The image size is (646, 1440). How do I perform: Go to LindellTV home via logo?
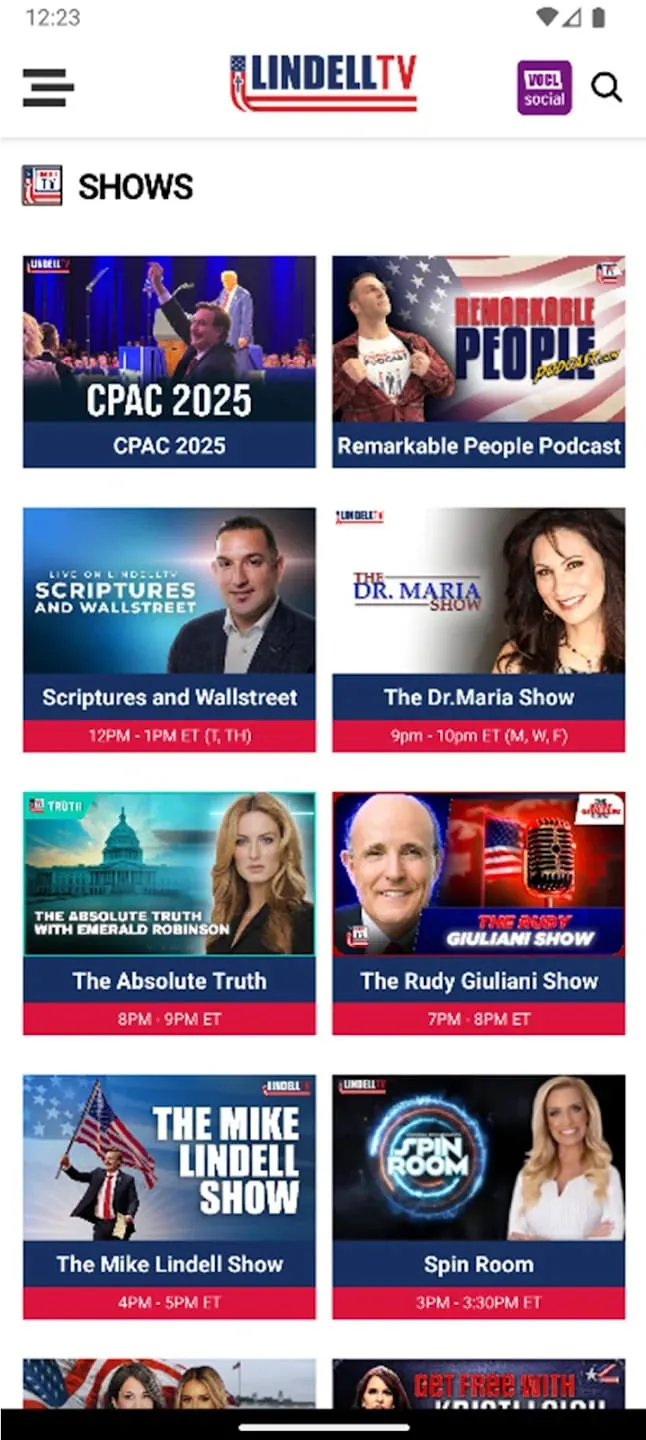pyautogui.click(x=323, y=82)
